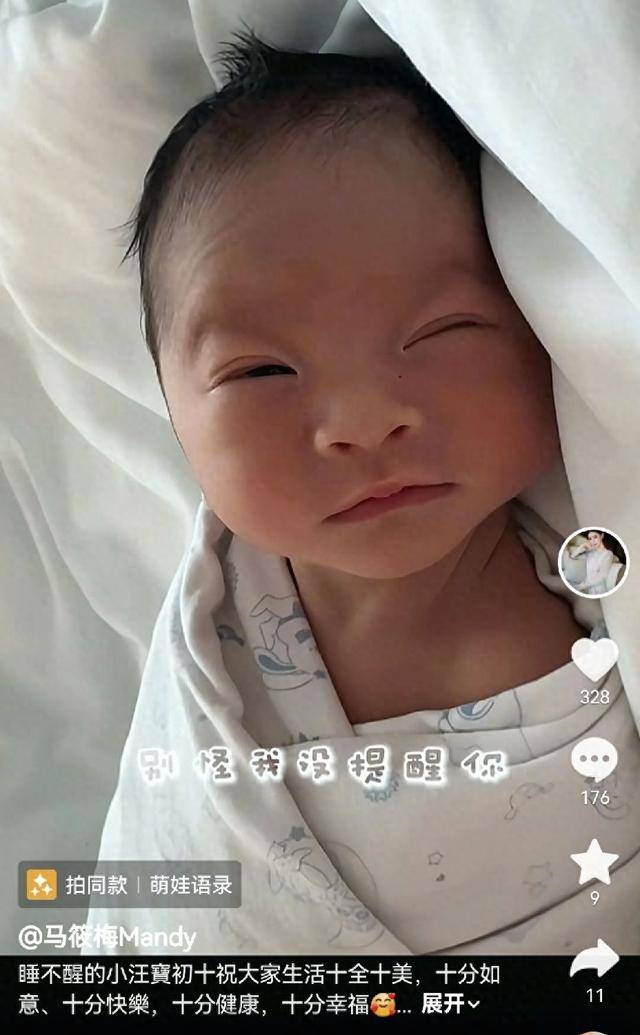This screenshot has height=1035, width=640.
Task: Open the @马筱梅Mandy username link
Action: pos(107,938)
